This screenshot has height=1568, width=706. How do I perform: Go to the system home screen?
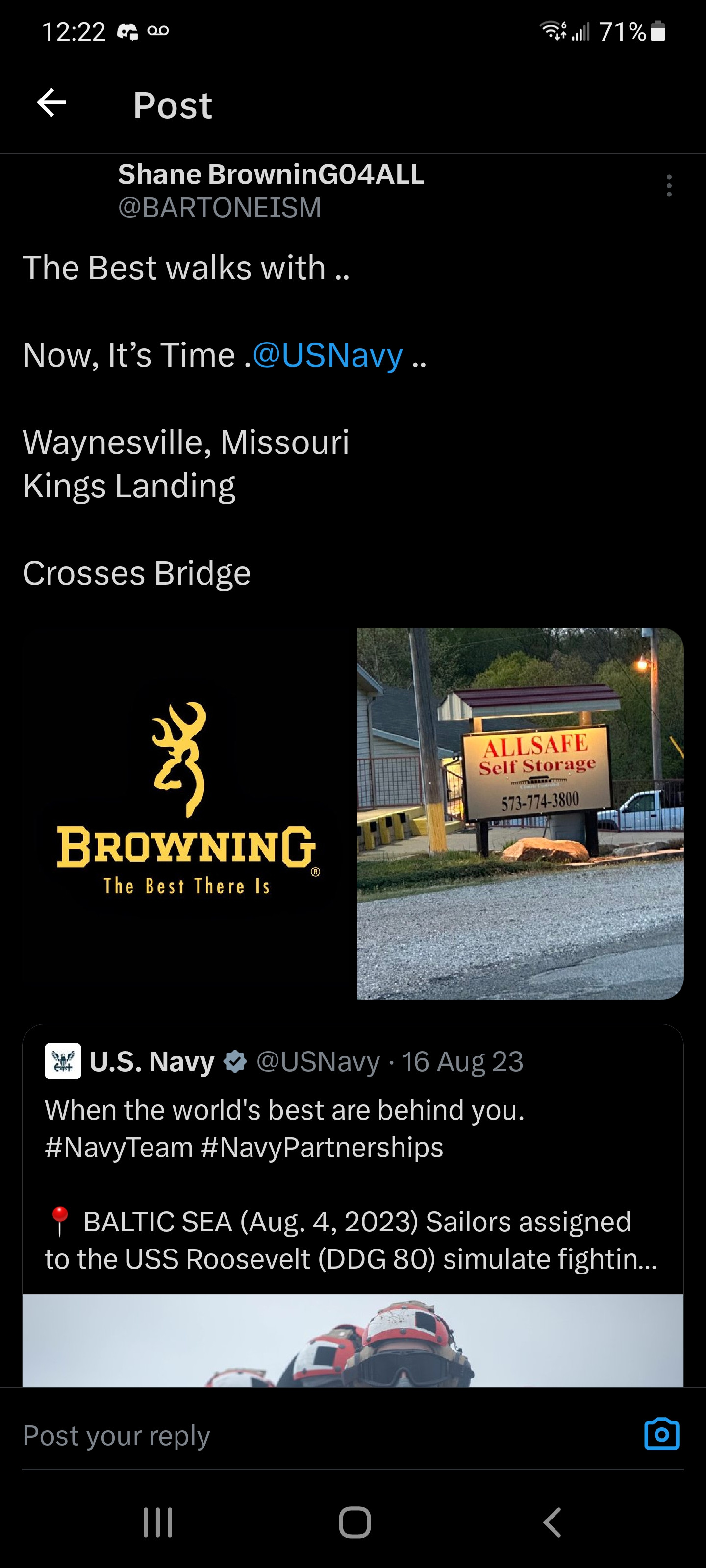point(354,1522)
